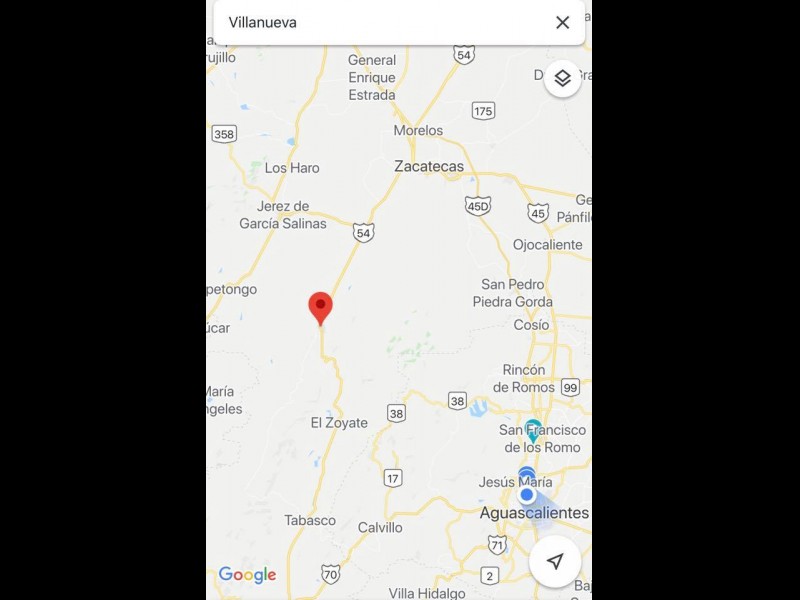
Task: Tap the red Villanueva location pin
Action: [x=320, y=306]
